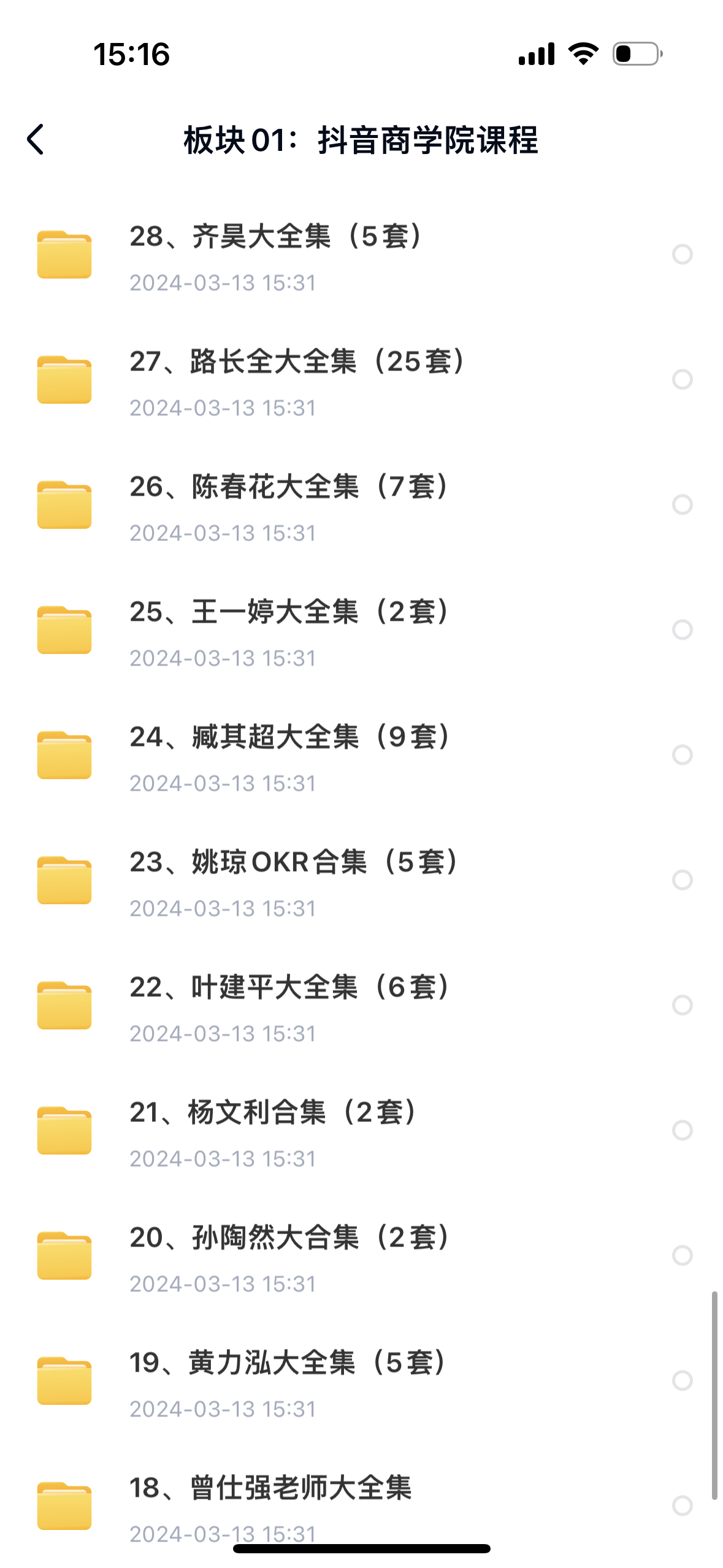Tick the circle beside 21、杨文利合集
The width and height of the screenshot is (723, 1568).
point(682,1130)
